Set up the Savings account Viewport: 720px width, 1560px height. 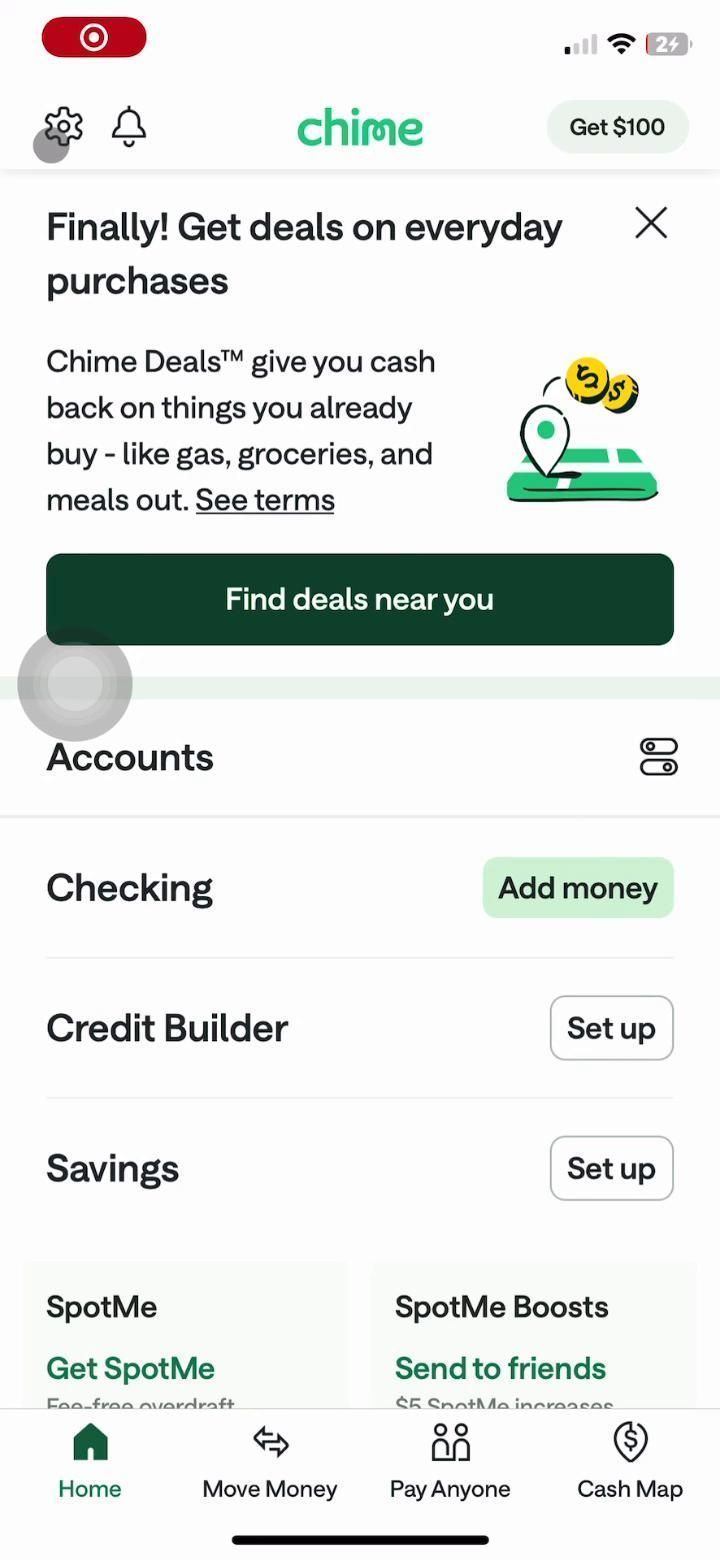point(611,1168)
